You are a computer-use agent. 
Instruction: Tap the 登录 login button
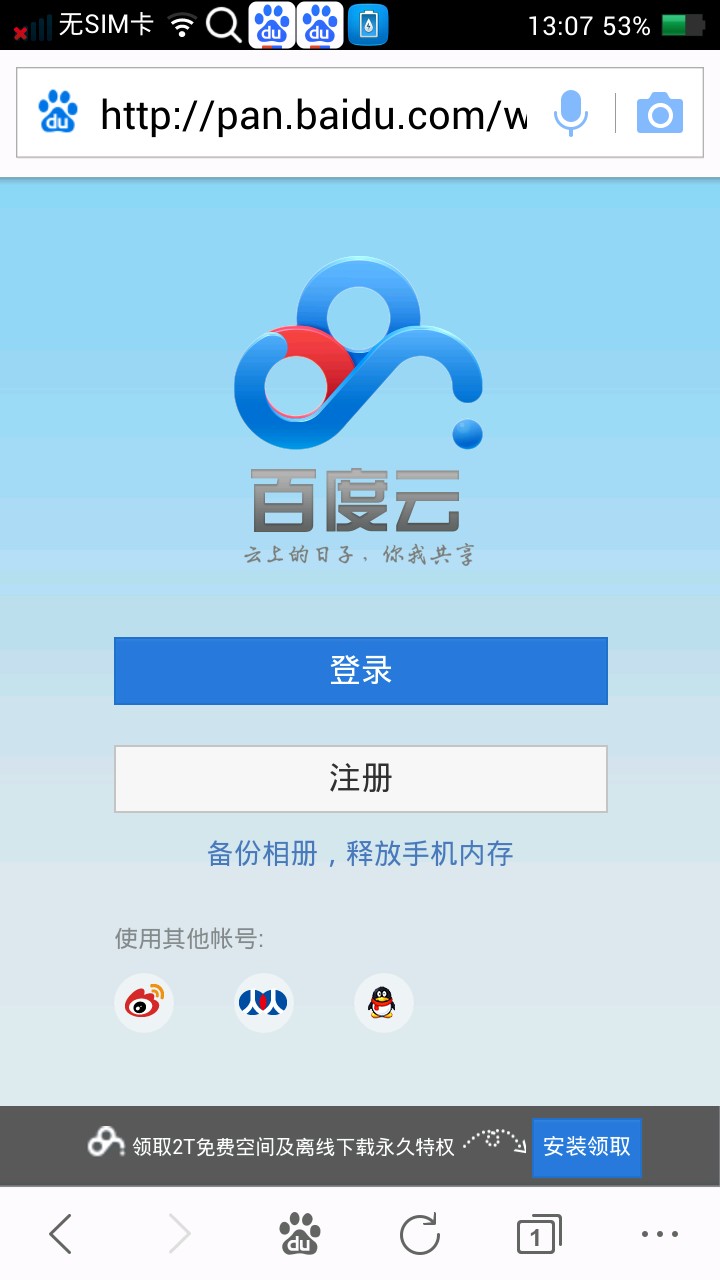point(360,671)
